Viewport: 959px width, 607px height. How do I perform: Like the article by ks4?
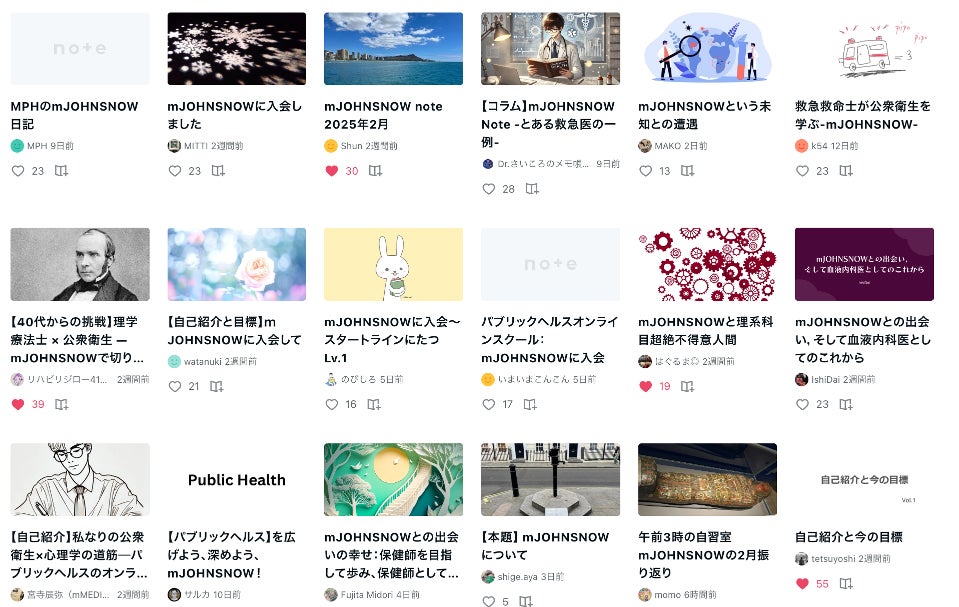(x=801, y=171)
